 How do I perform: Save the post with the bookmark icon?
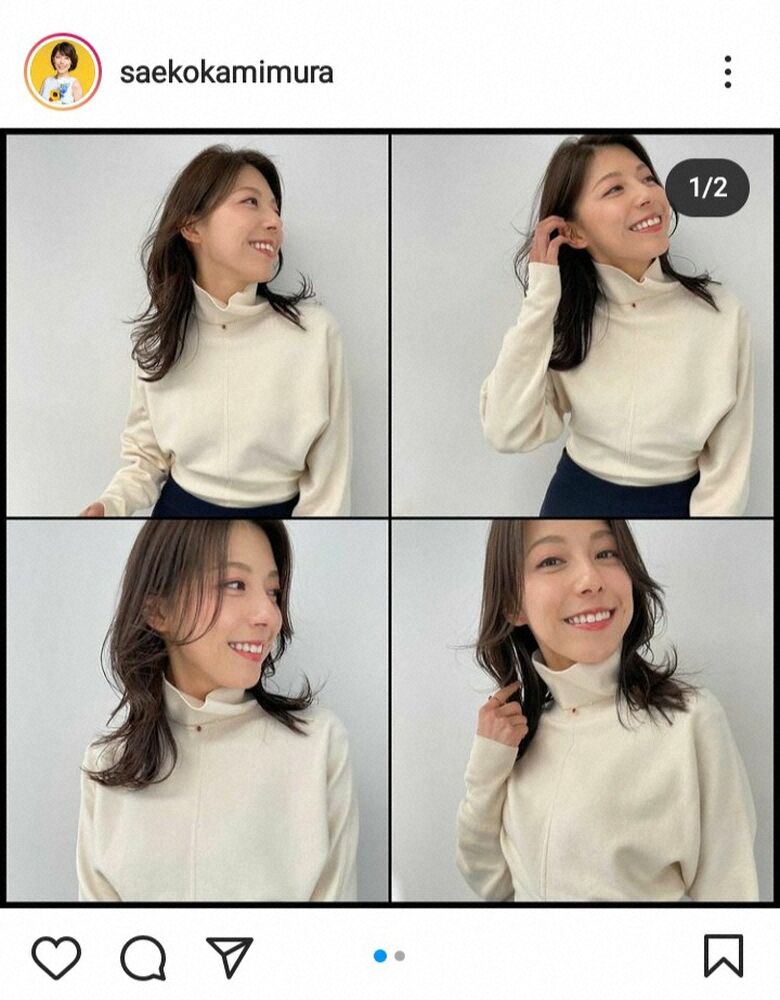tap(723, 956)
